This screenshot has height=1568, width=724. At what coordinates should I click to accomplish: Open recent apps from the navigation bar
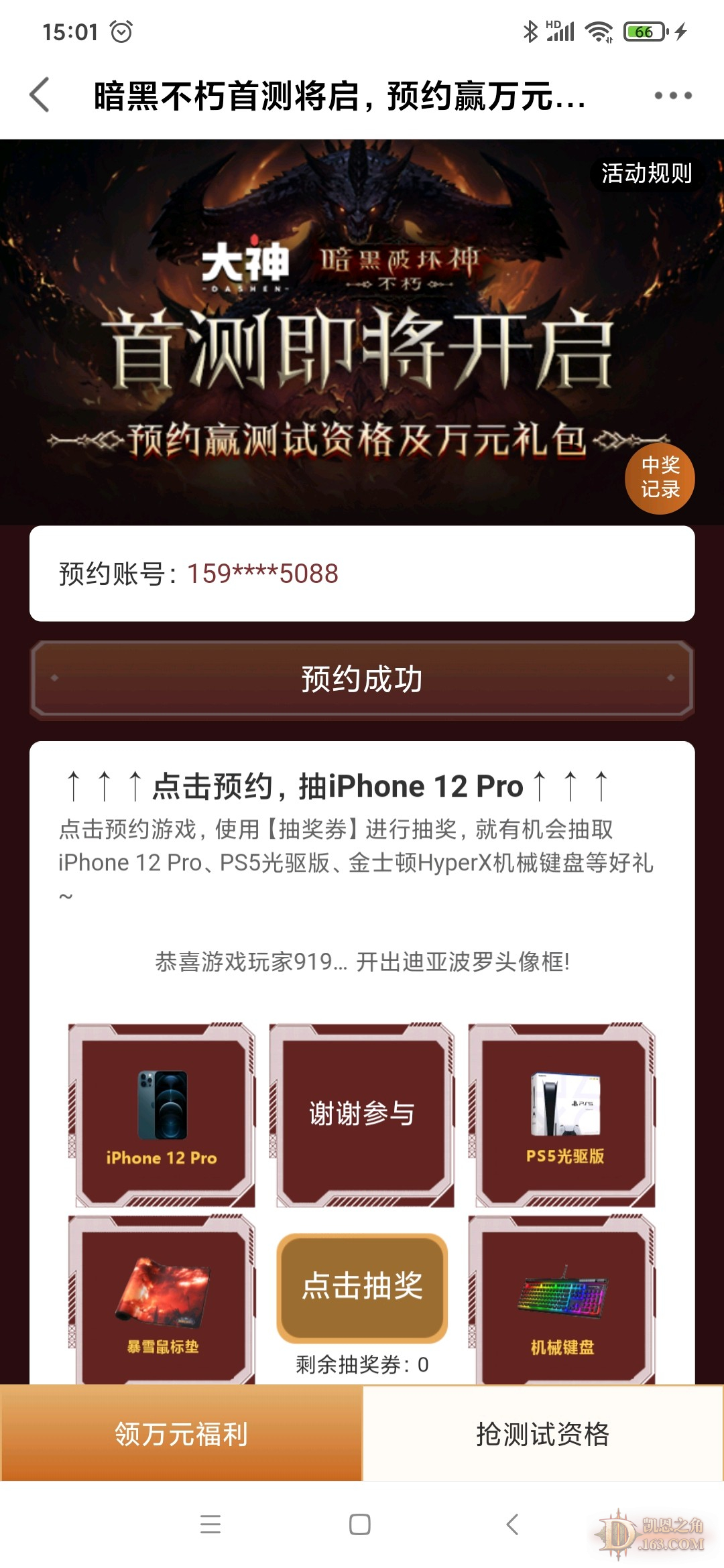(x=210, y=1524)
